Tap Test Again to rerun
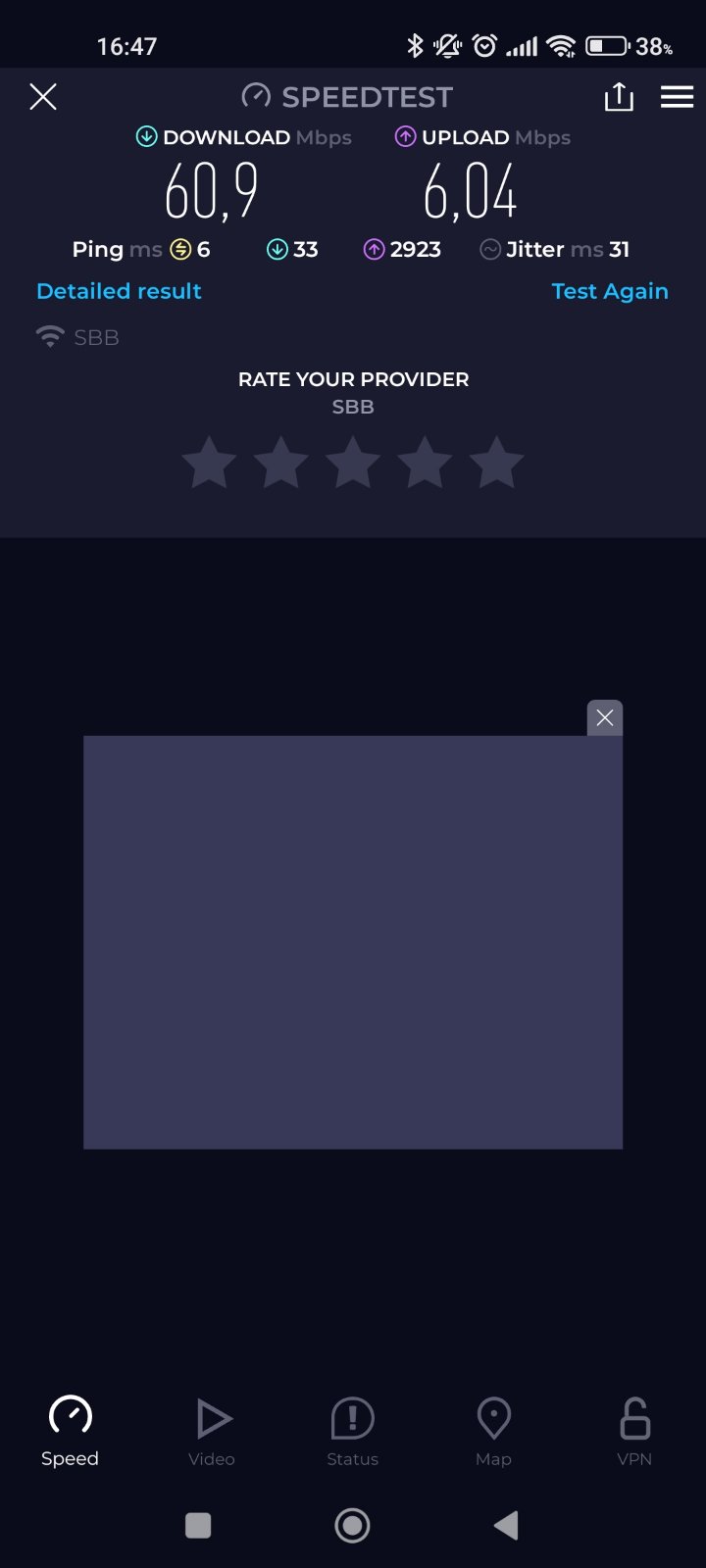 609,291
